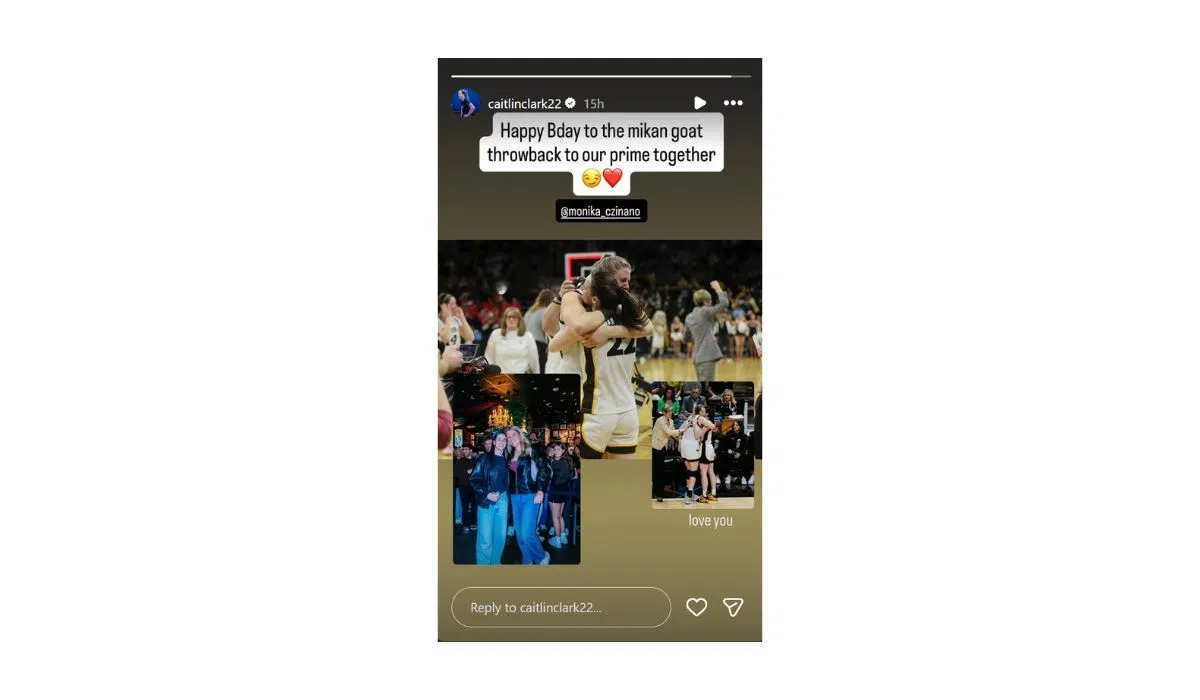Resume story playback with play button
1200x700 pixels.
pos(700,103)
